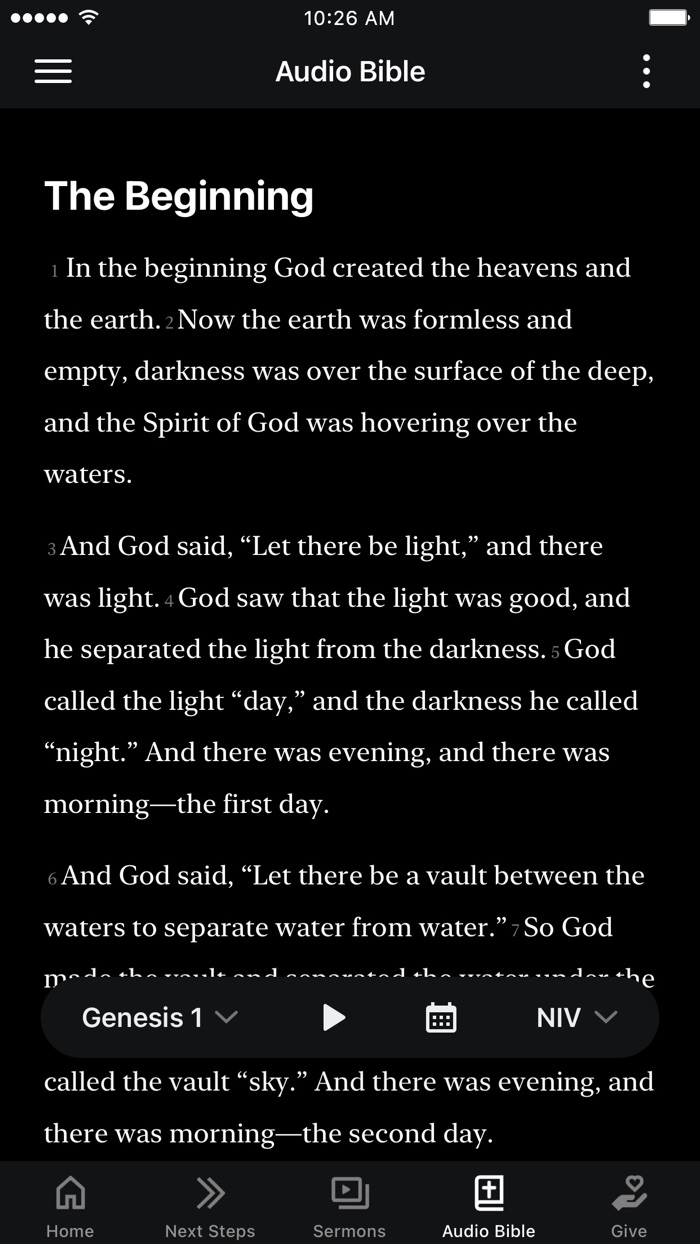
Task: Change the NIV translation dropdown
Action: 577,1017
